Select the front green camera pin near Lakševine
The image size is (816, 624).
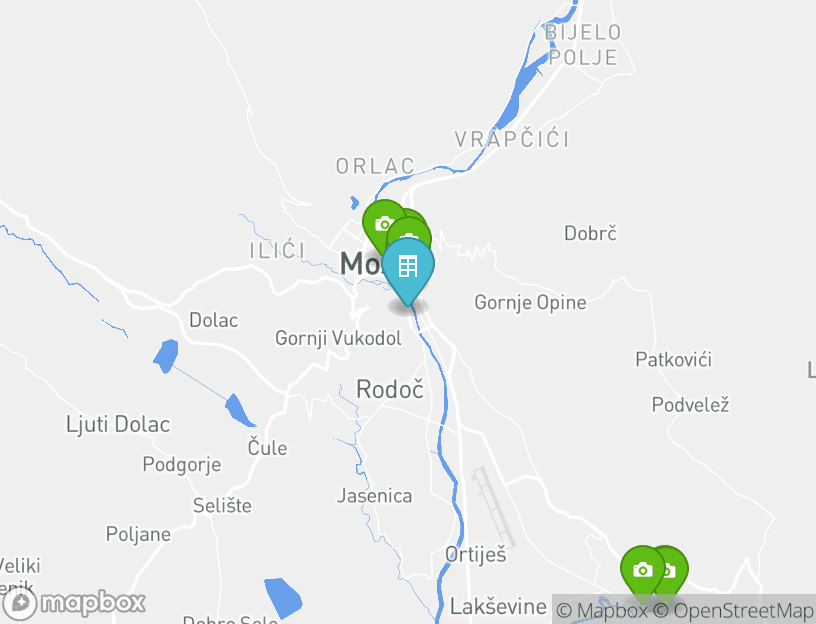pos(642,570)
